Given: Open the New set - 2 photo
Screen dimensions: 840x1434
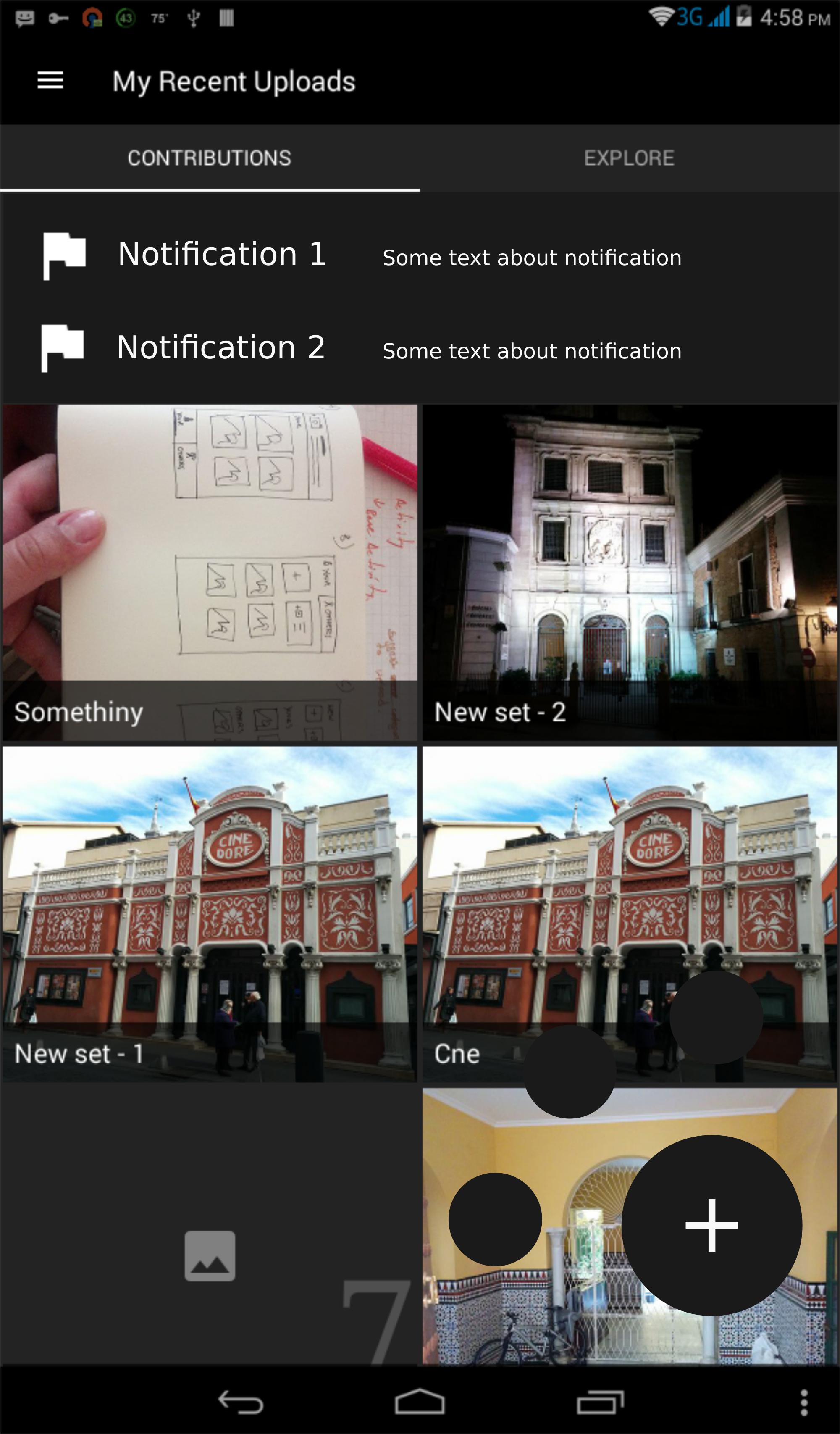Looking at the screenshot, I should pyautogui.click(x=629, y=572).
